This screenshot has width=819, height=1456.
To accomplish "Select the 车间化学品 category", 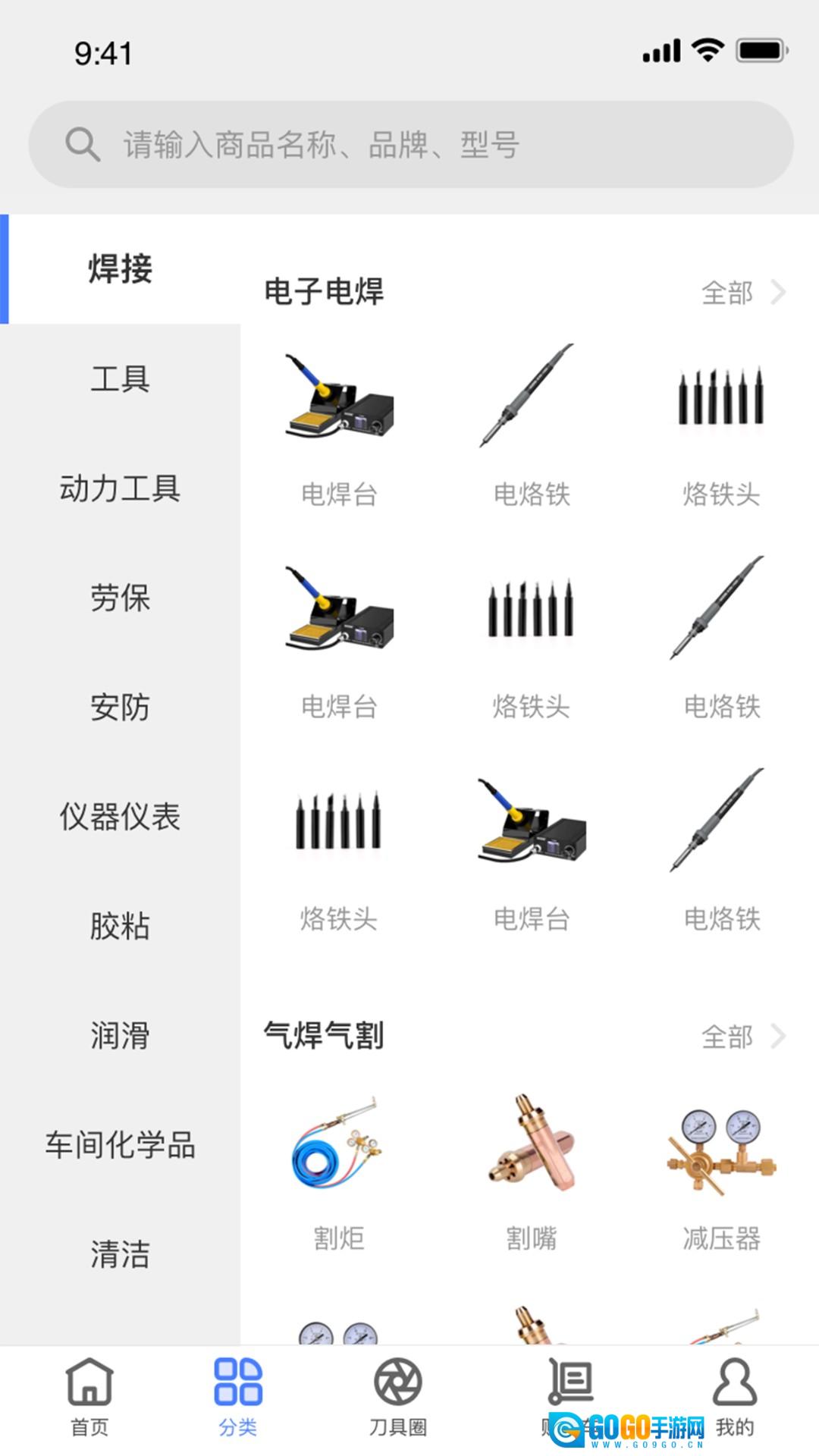I will click(120, 1145).
